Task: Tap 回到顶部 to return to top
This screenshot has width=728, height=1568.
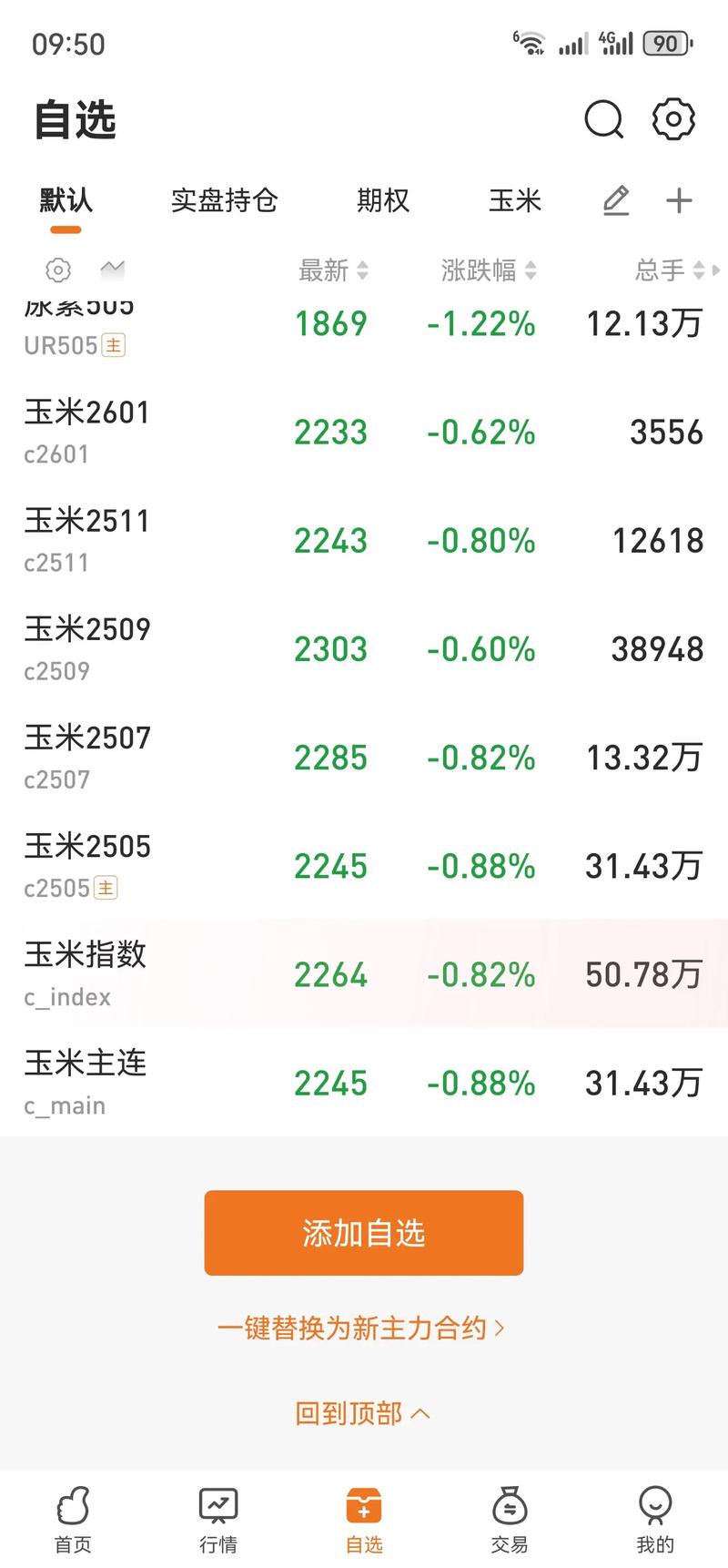Action: 363,1412
